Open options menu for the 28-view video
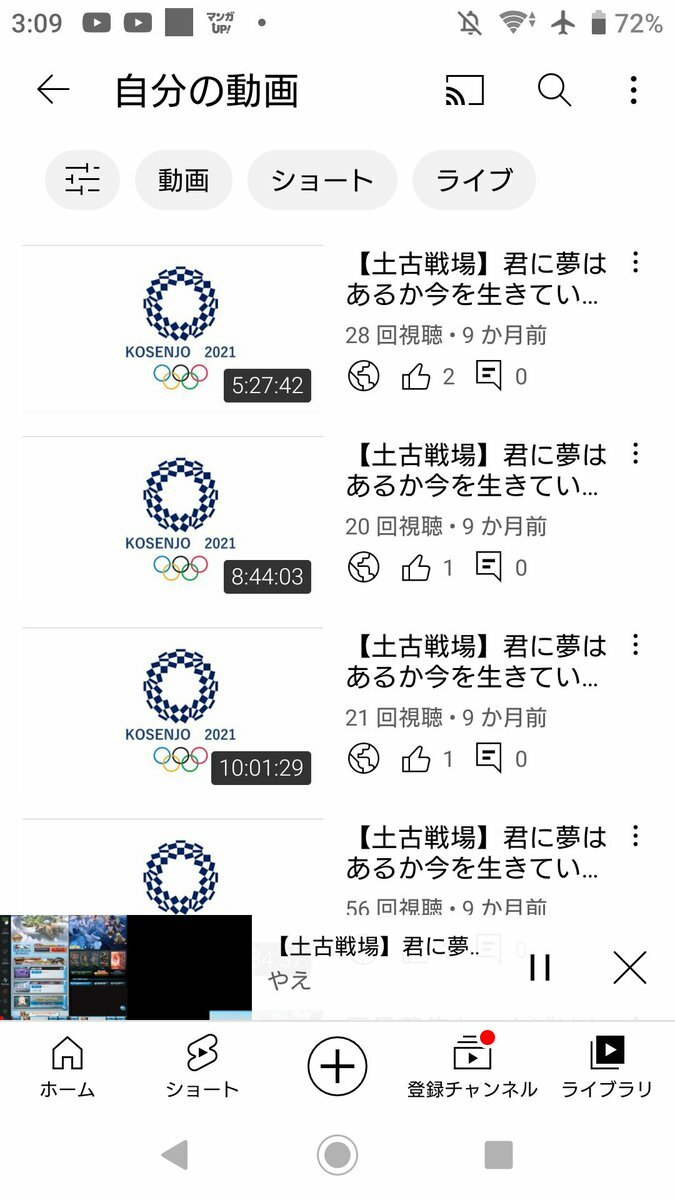Screen dimensions: 675x1200 click(635, 263)
